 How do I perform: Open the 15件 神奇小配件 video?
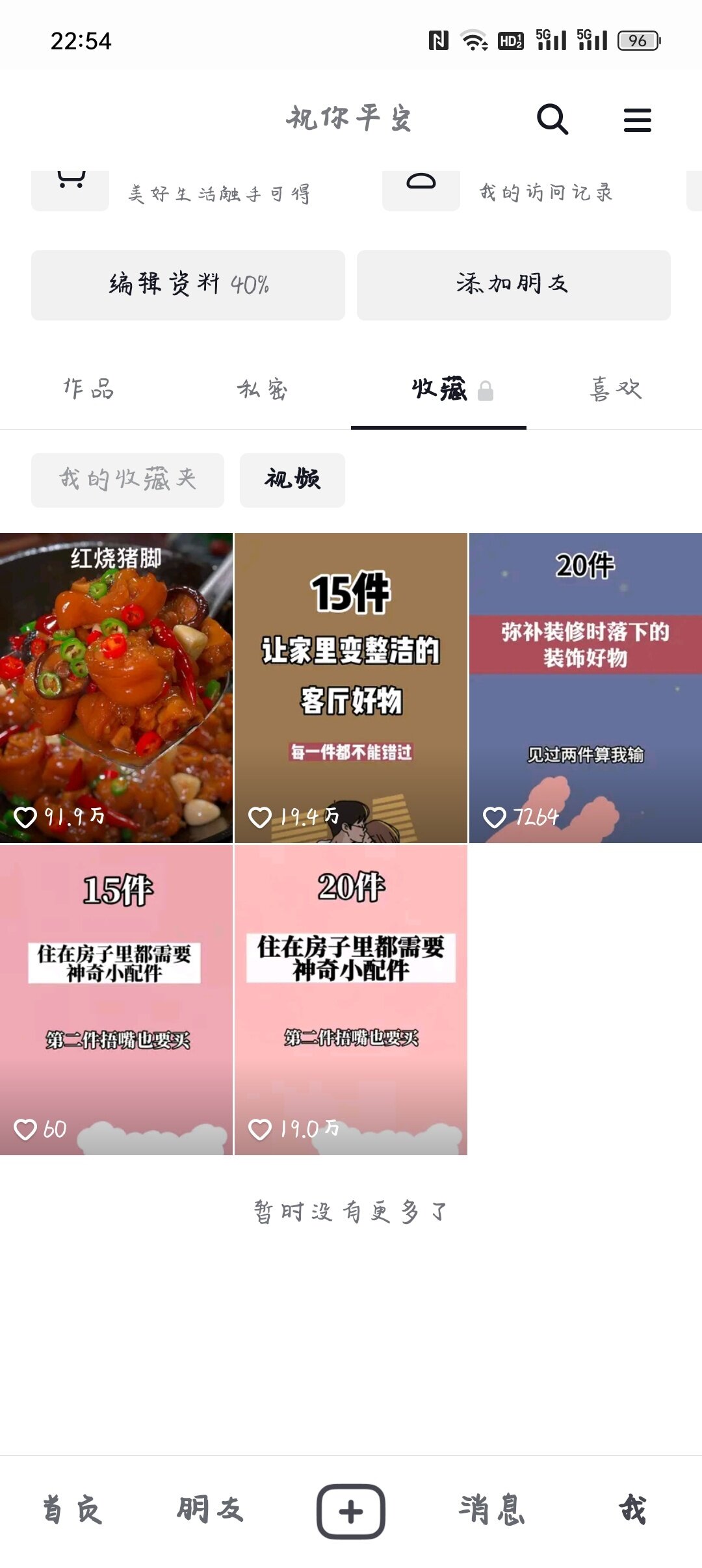(x=116, y=1000)
